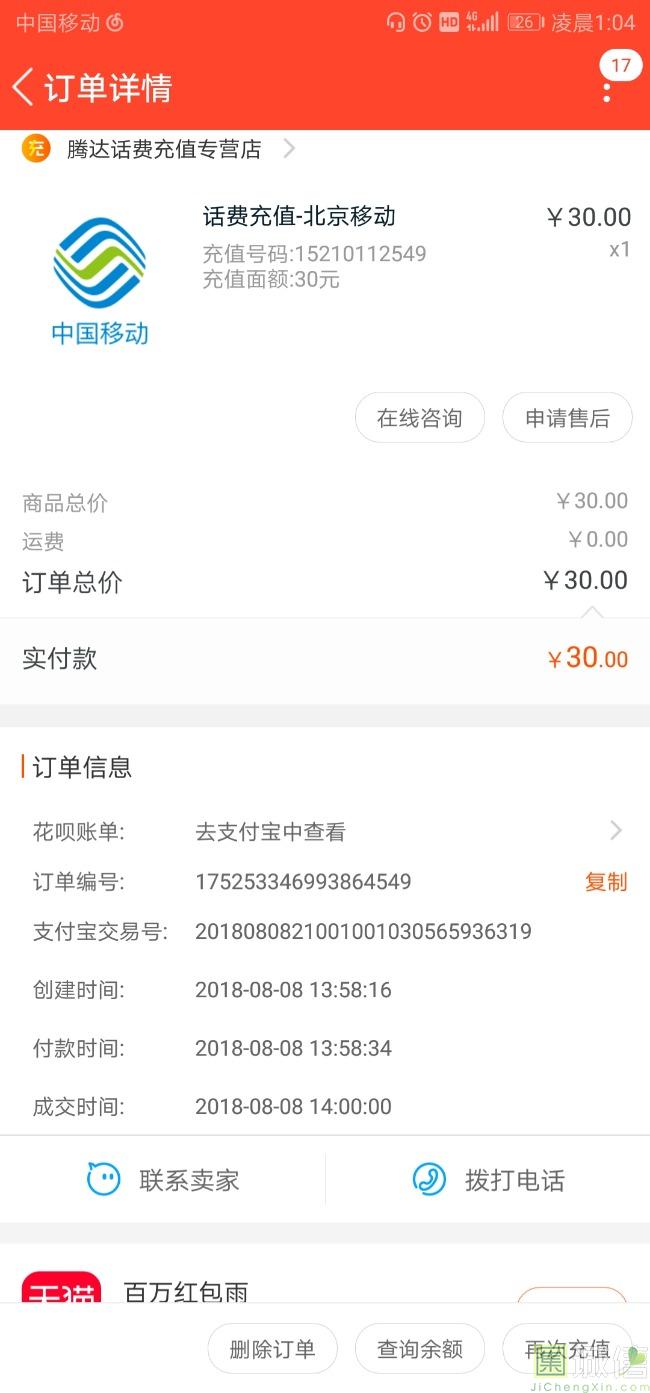Open the 花呗账单 row to view in Alipay
The image size is (650, 1393).
point(325,831)
